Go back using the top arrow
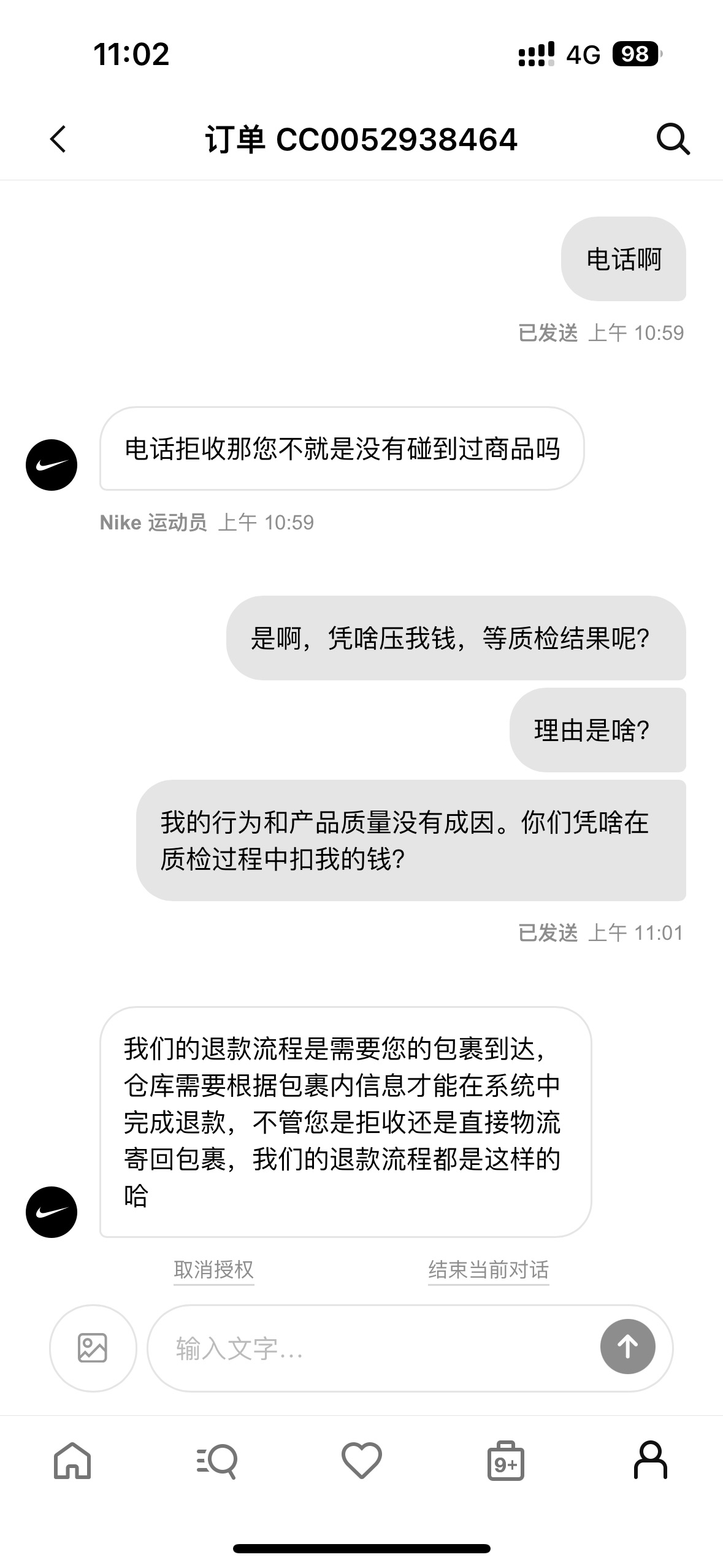The height and width of the screenshot is (1568, 723). point(58,139)
